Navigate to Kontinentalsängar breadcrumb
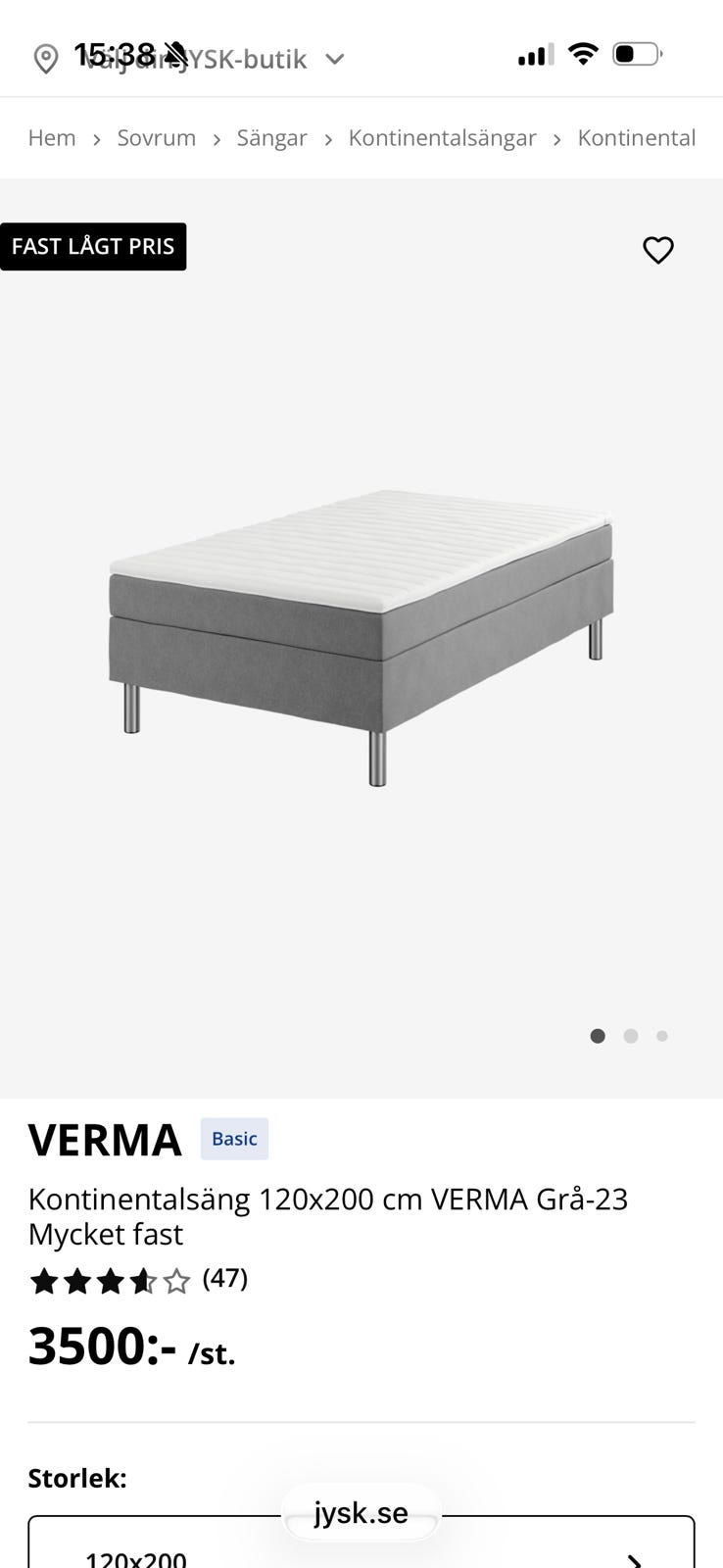The image size is (723, 1568). tap(442, 138)
